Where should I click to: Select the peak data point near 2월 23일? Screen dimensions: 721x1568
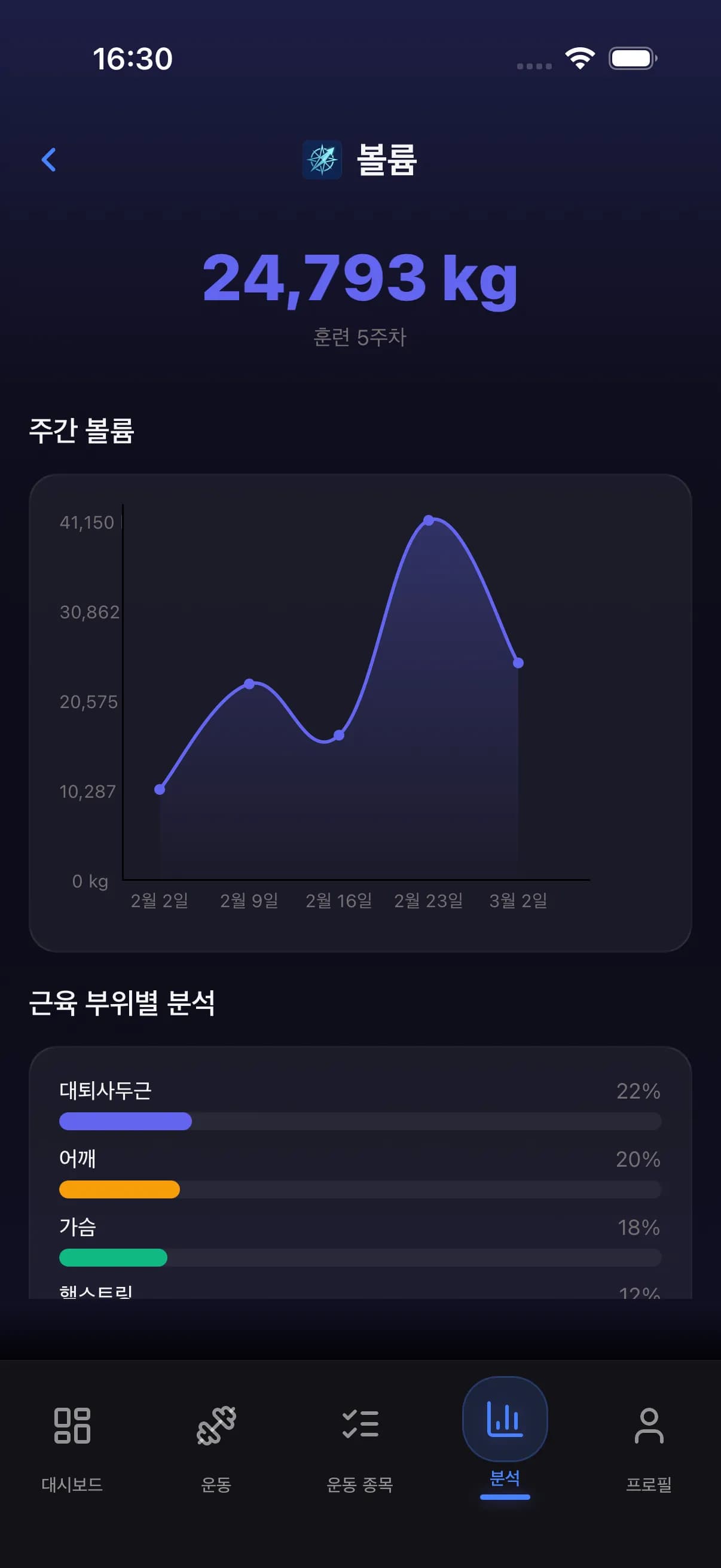tap(430, 518)
